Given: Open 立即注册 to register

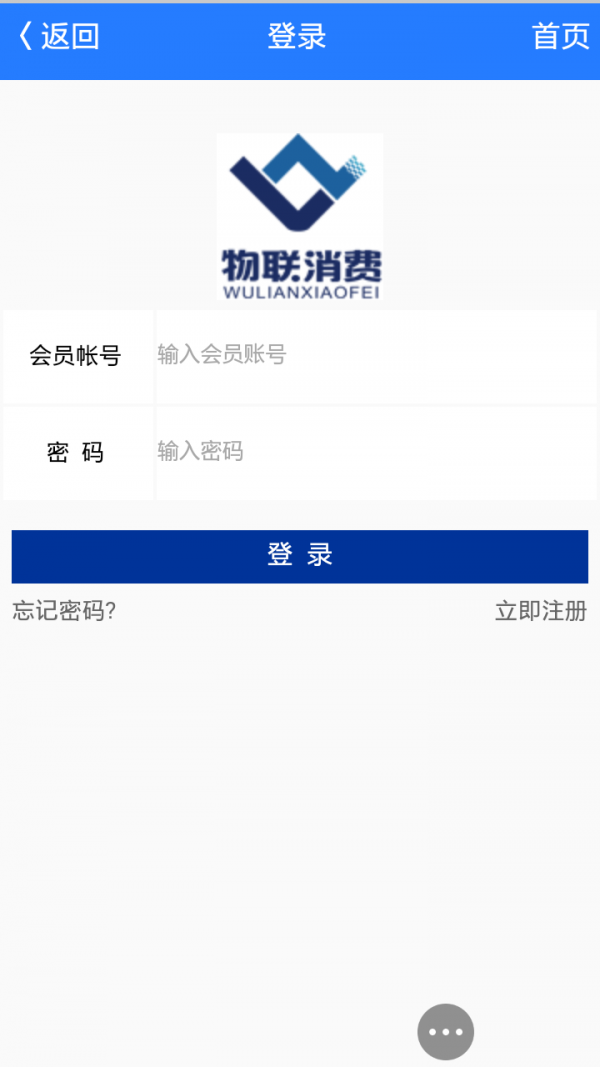Looking at the screenshot, I should click(x=541, y=611).
